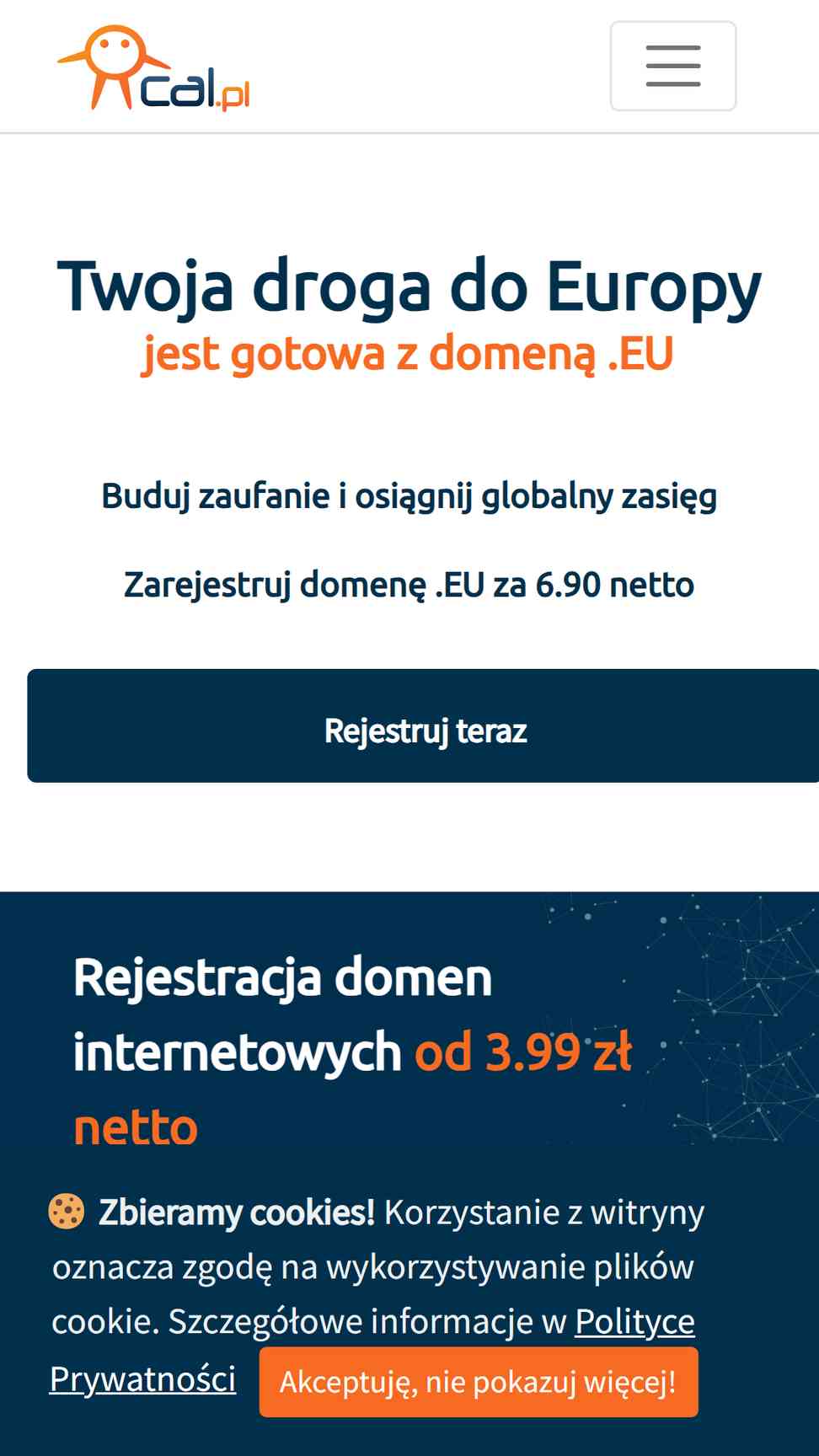Accept cookies with Akceptuję, nie pokazuj więcej!
The image size is (819, 1456).
pos(479,1382)
